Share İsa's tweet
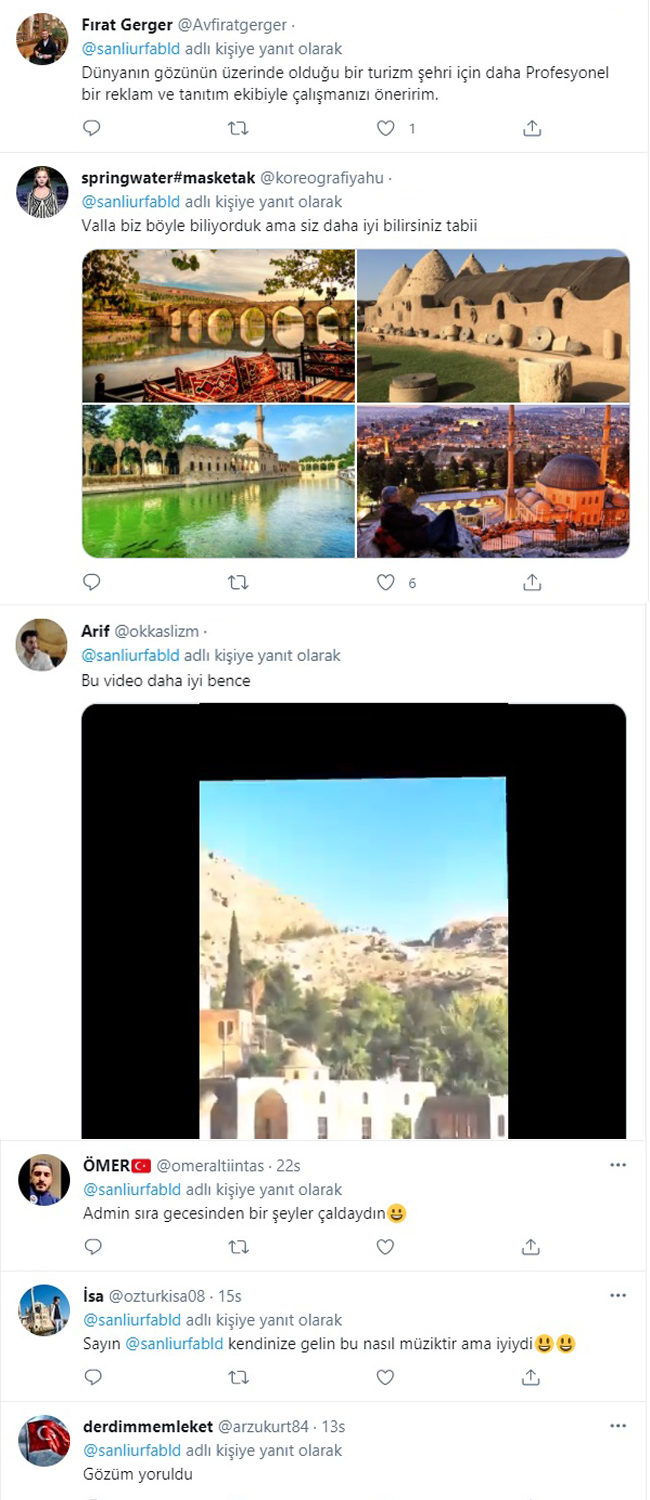The height and width of the screenshot is (1500, 650). click(x=532, y=1377)
